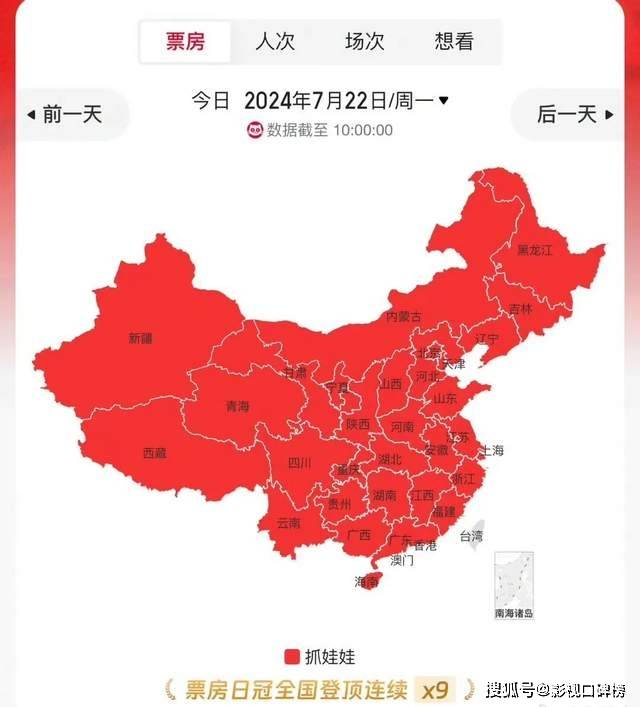Go to 后一天 data
The width and height of the screenshot is (640, 707).
coord(572,114)
